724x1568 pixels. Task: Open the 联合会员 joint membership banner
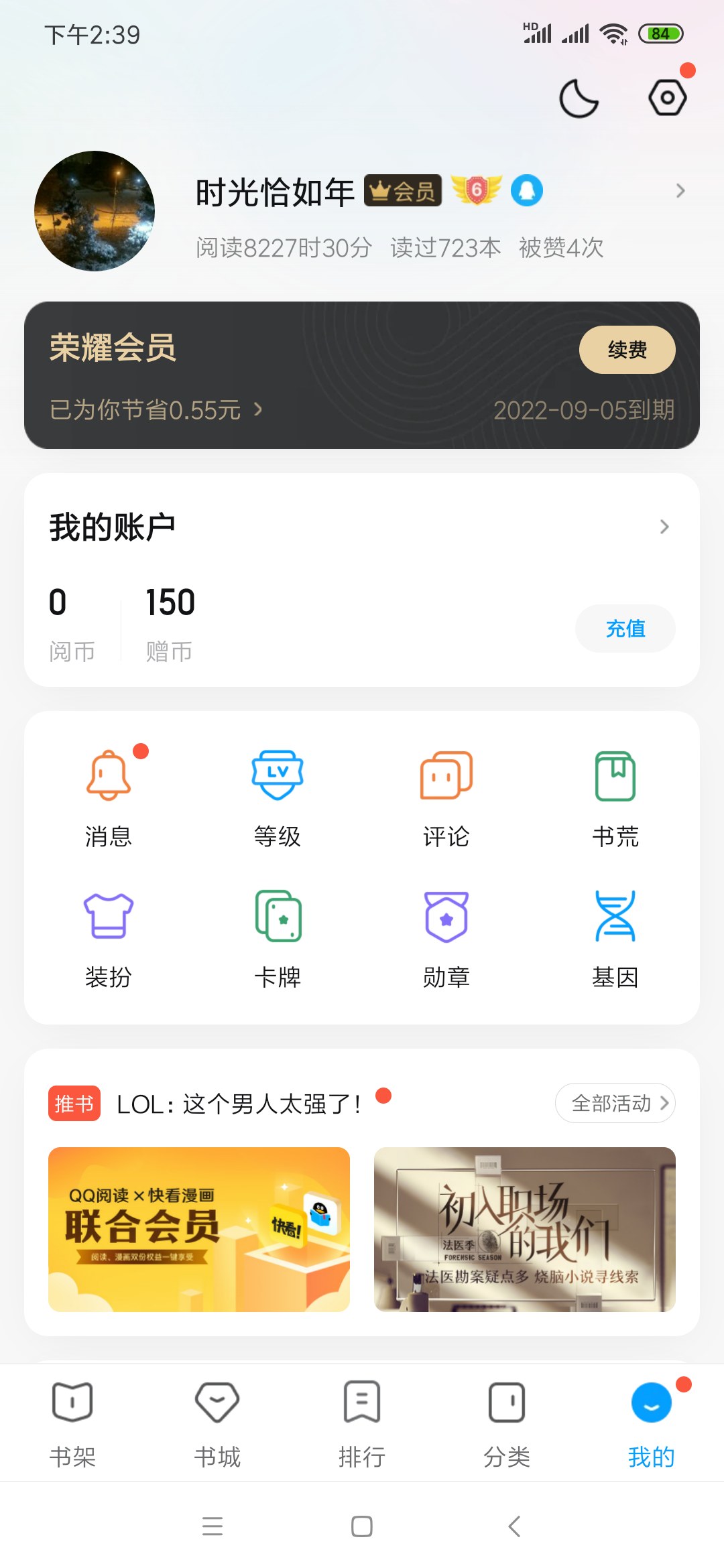pyautogui.click(x=199, y=1229)
